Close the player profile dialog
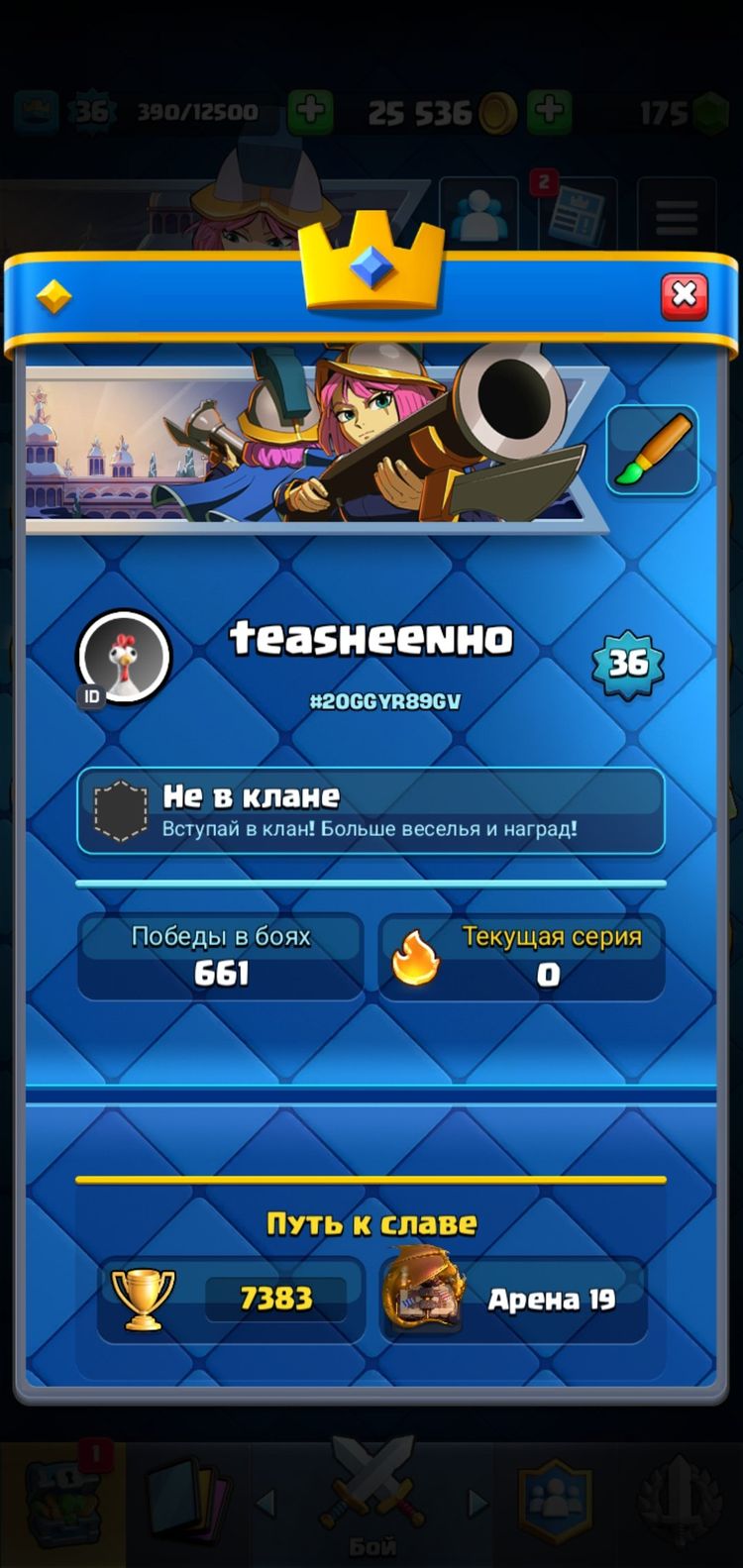 pyautogui.click(x=684, y=296)
